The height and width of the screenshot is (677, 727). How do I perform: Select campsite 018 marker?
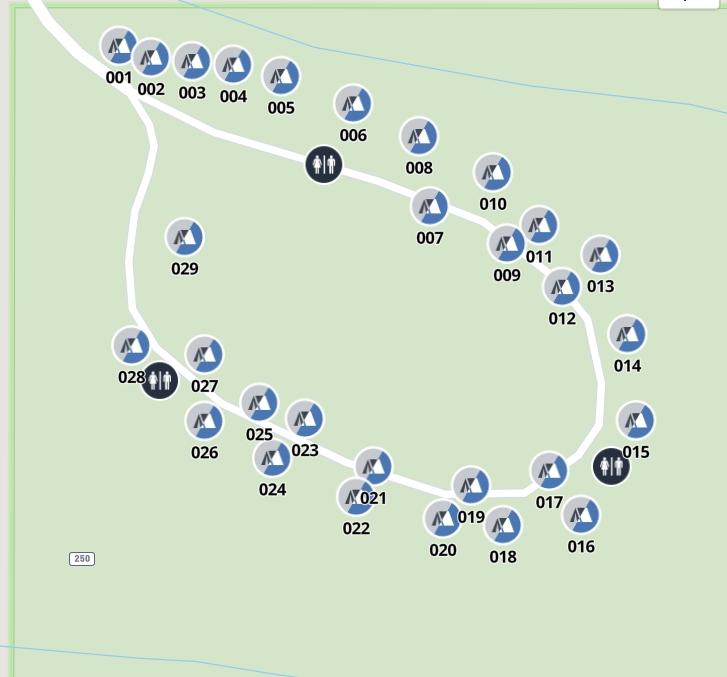click(503, 525)
